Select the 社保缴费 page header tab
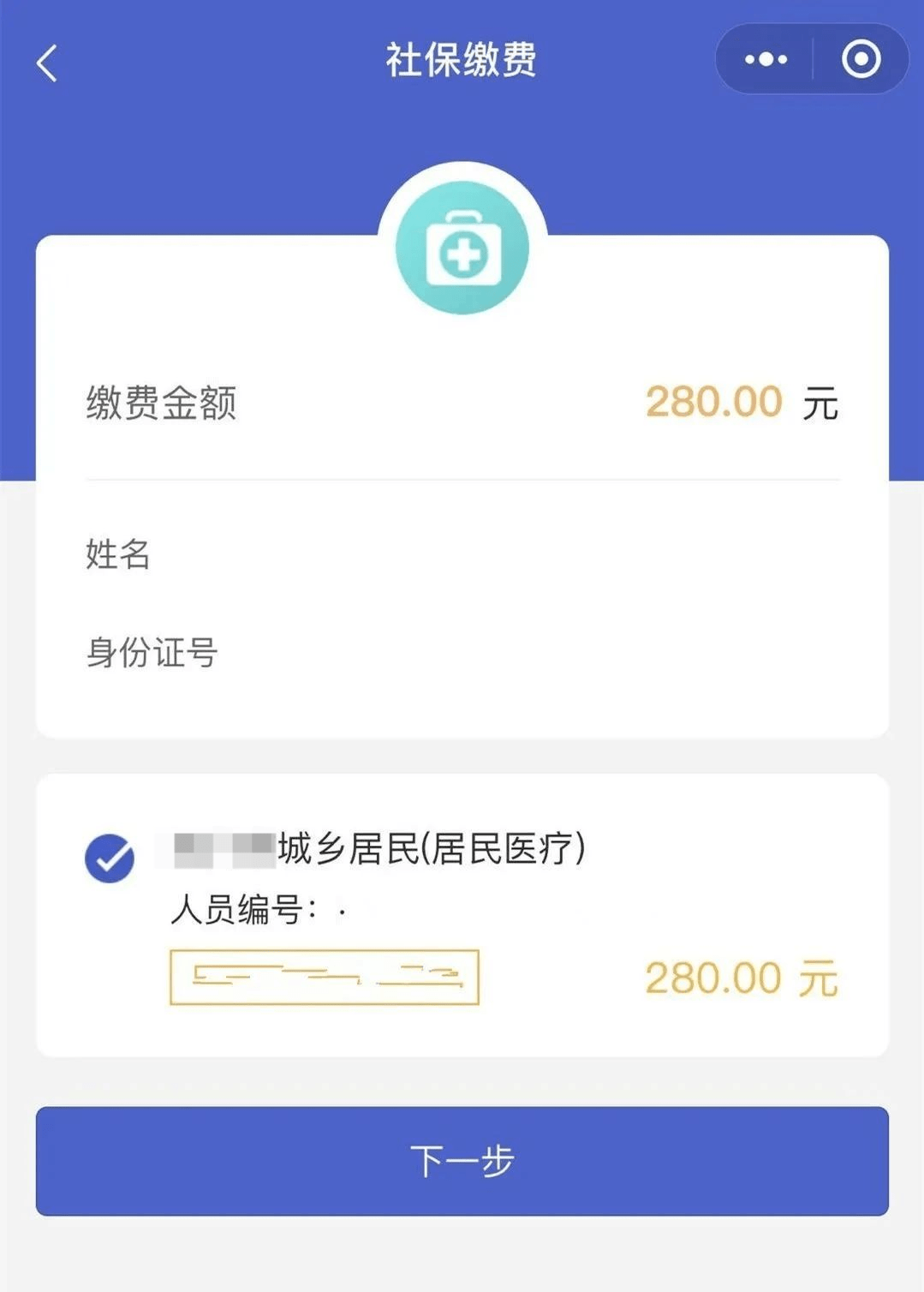This screenshot has height=1292, width=924. click(x=462, y=60)
